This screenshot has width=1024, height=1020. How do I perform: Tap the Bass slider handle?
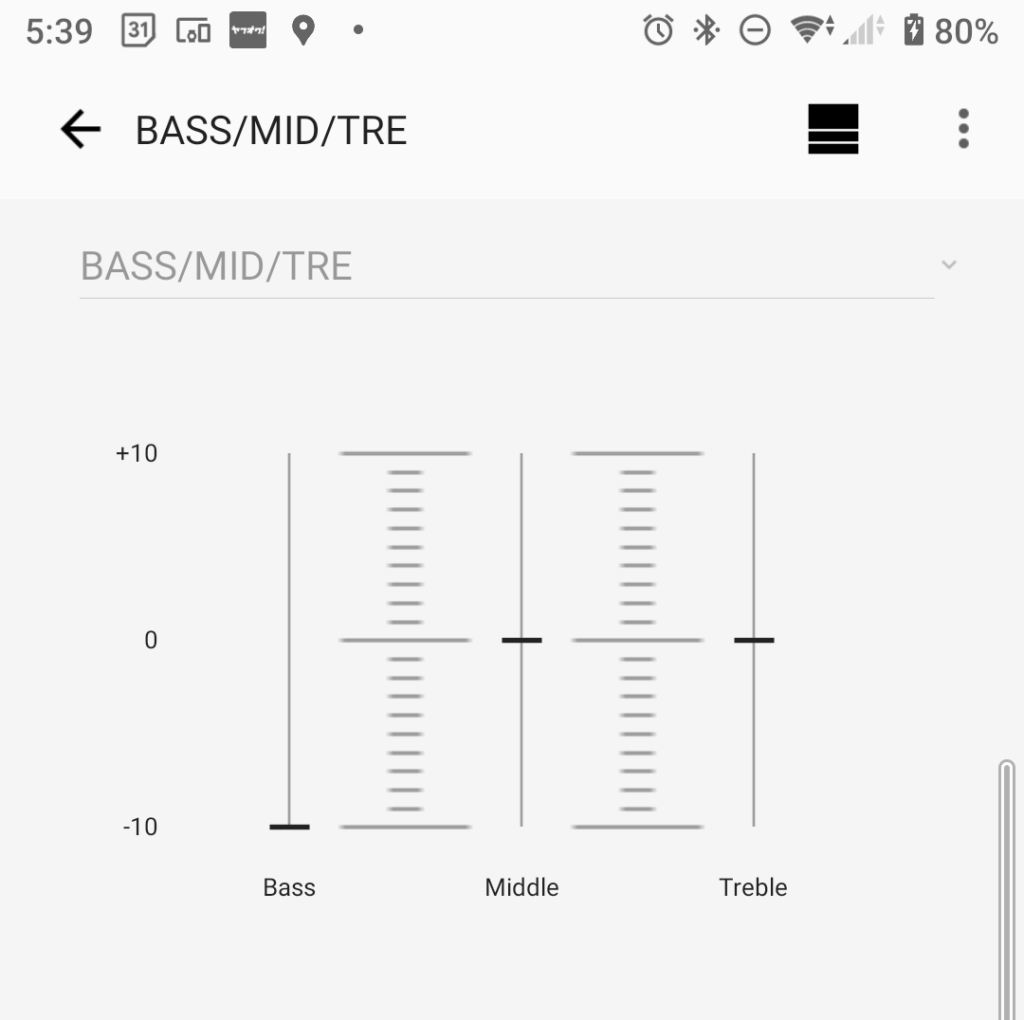289,827
